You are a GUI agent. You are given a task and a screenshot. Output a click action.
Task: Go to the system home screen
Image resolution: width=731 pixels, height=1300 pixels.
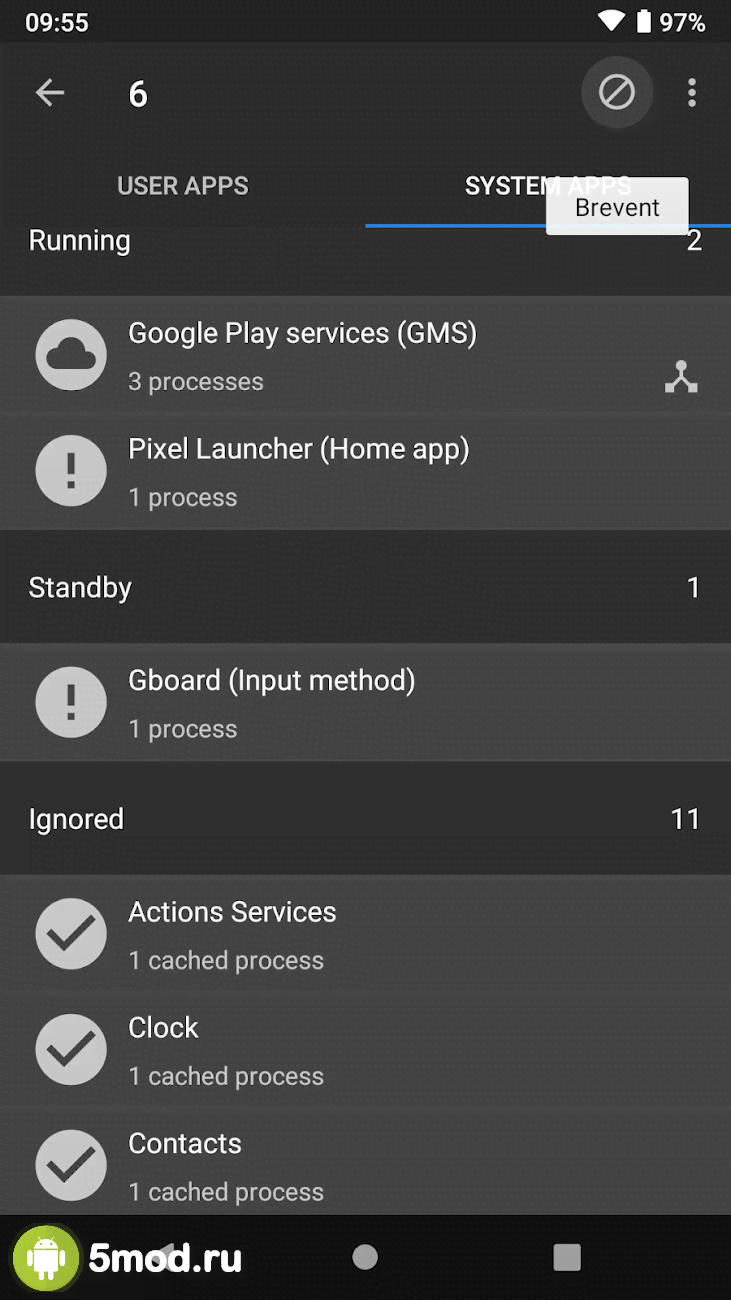click(x=365, y=1257)
